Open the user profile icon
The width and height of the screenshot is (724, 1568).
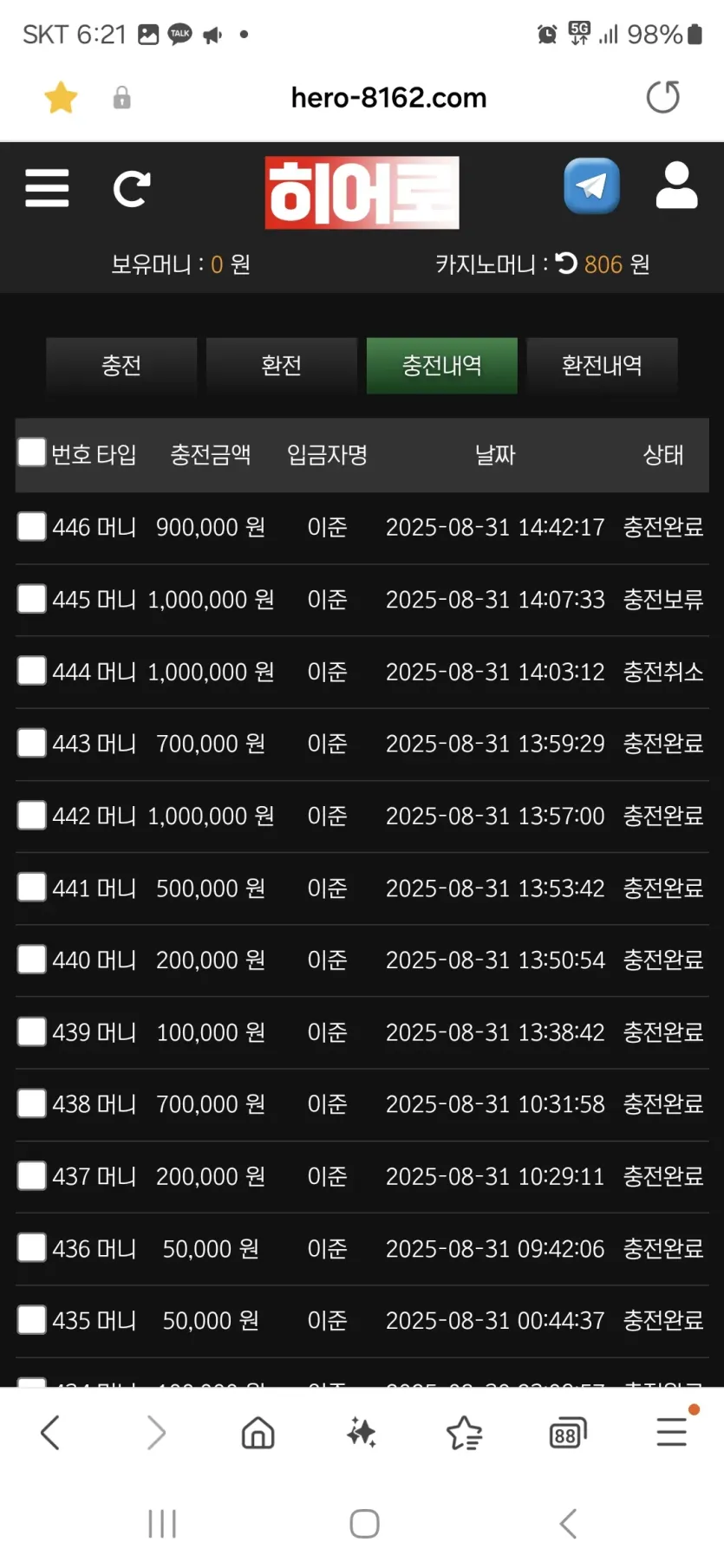[x=676, y=185]
